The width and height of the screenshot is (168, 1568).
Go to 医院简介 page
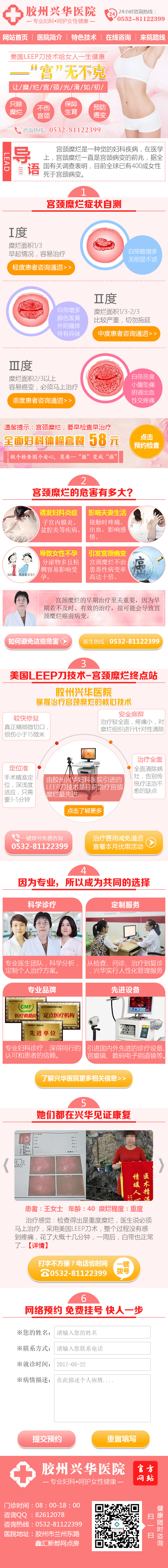click(49, 37)
